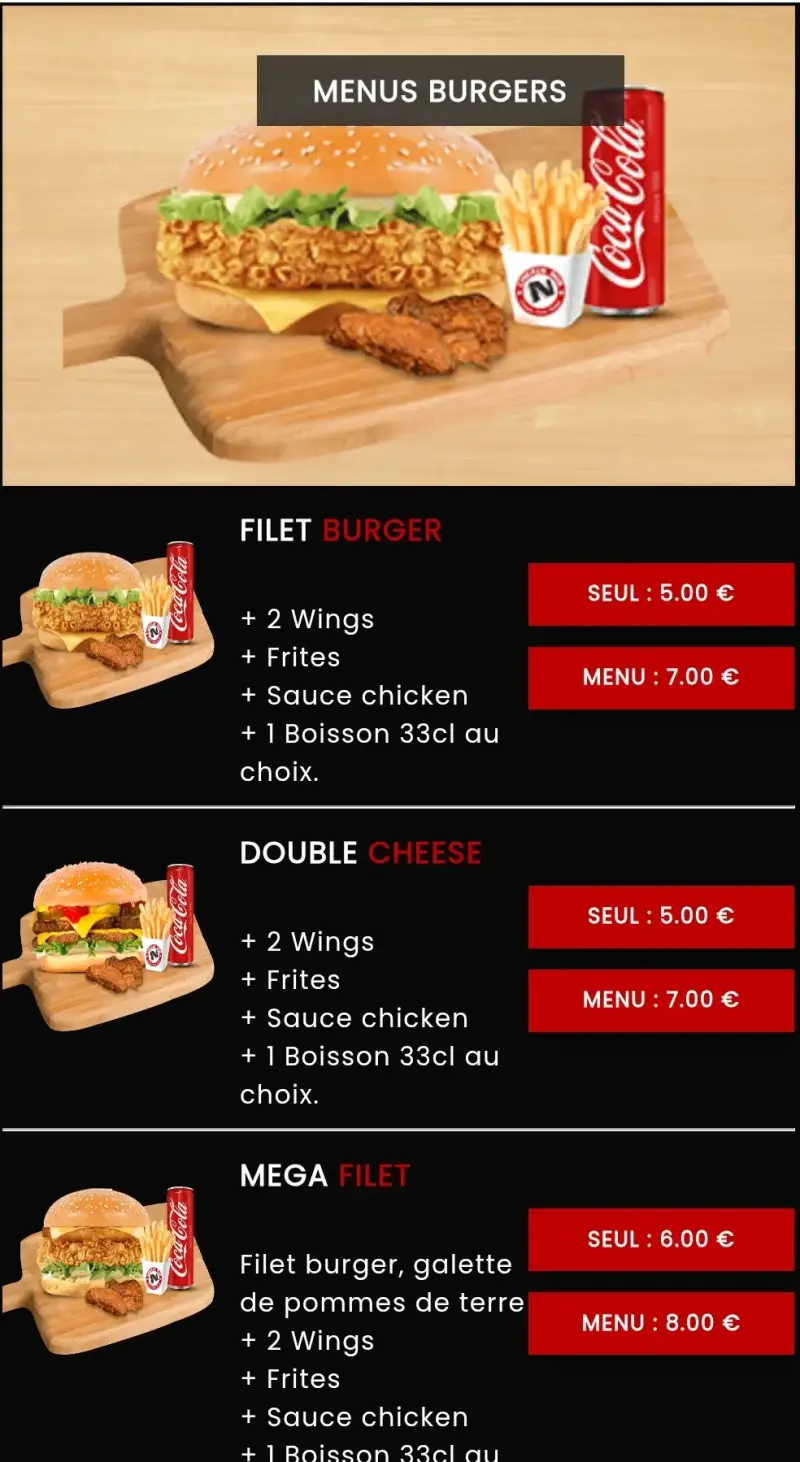Select Mega Filet alone for 6.00 €
The width and height of the screenshot is (800, 1462).
pyautogui.click(x=661, y=1240)
